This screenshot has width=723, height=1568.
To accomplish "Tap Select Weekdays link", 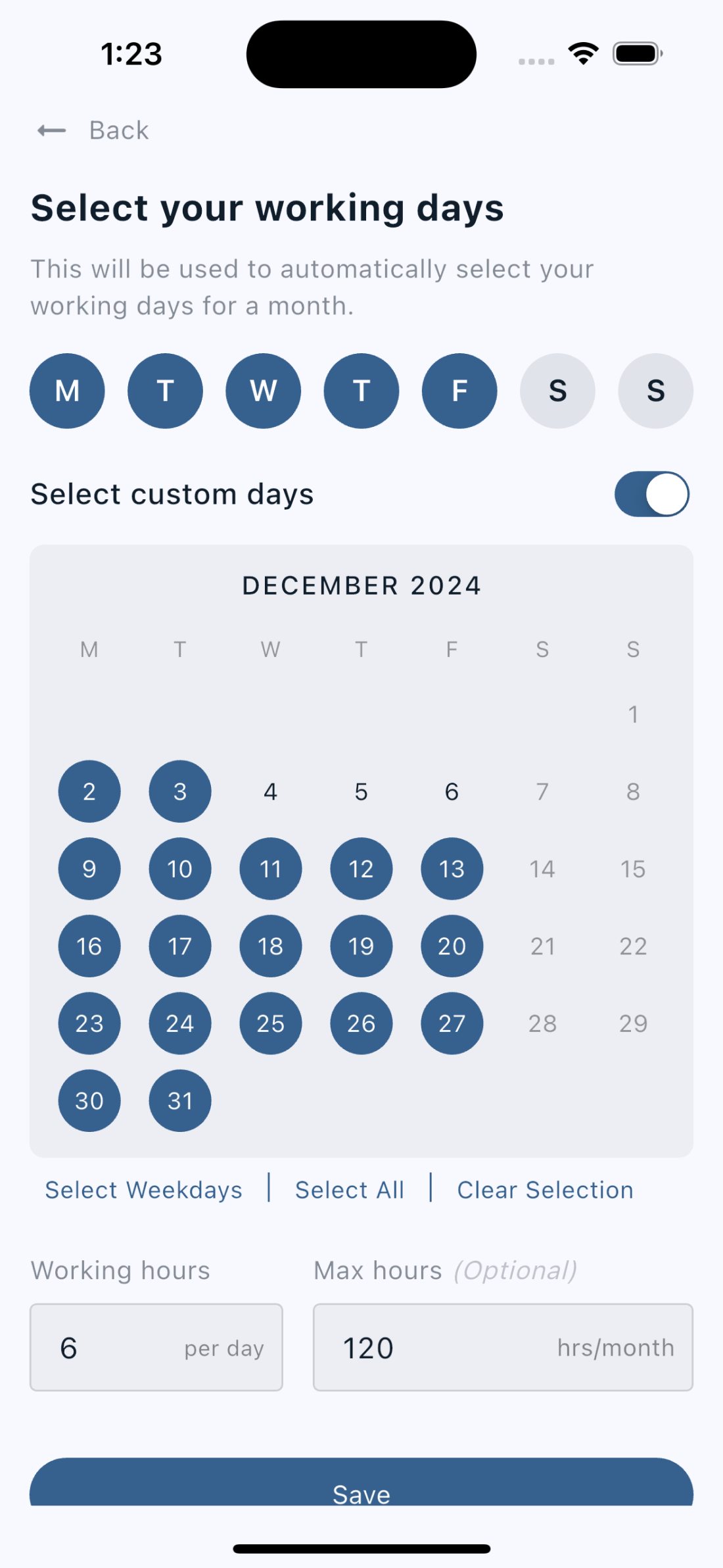I will tap(143, 1190).
